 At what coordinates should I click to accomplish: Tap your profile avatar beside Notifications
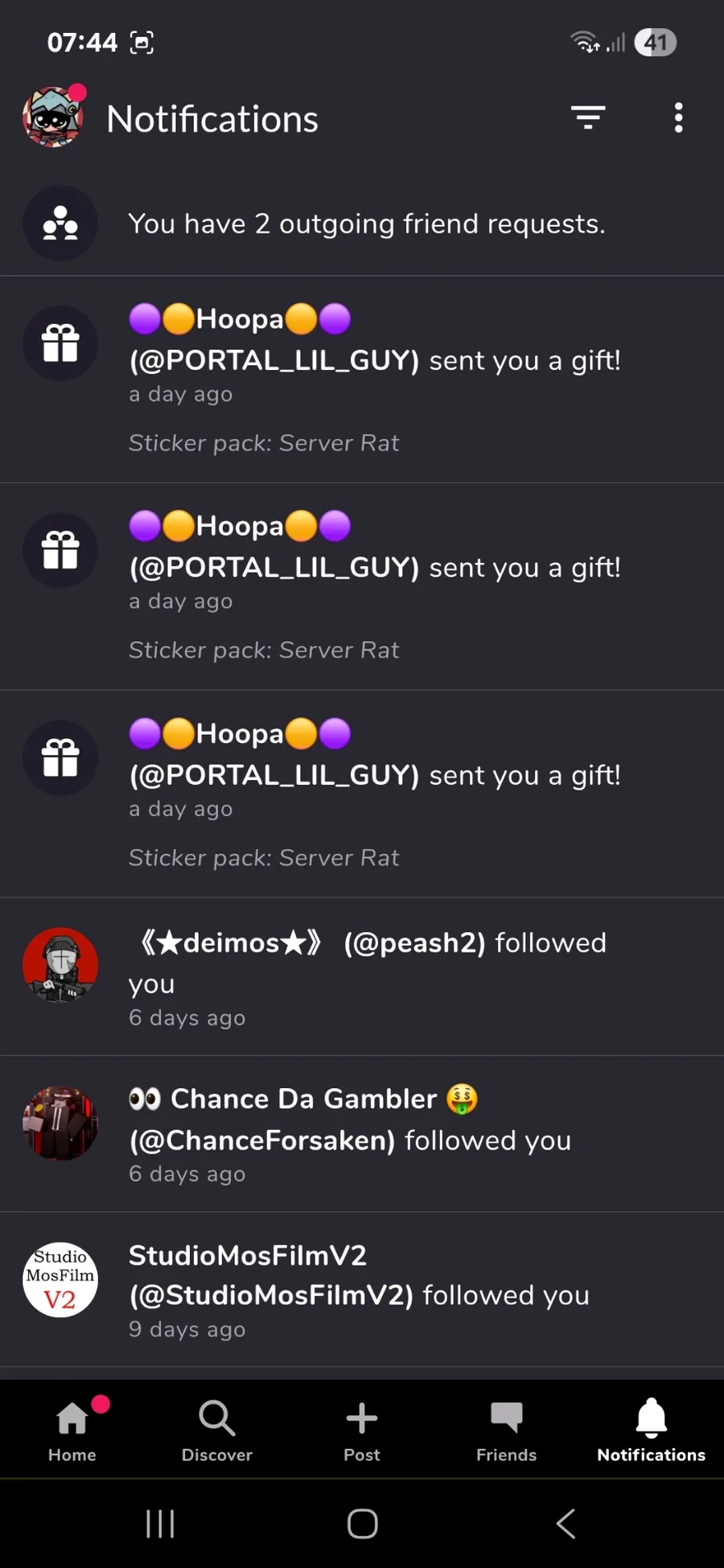pyautogui.click(x=53, y=117)
